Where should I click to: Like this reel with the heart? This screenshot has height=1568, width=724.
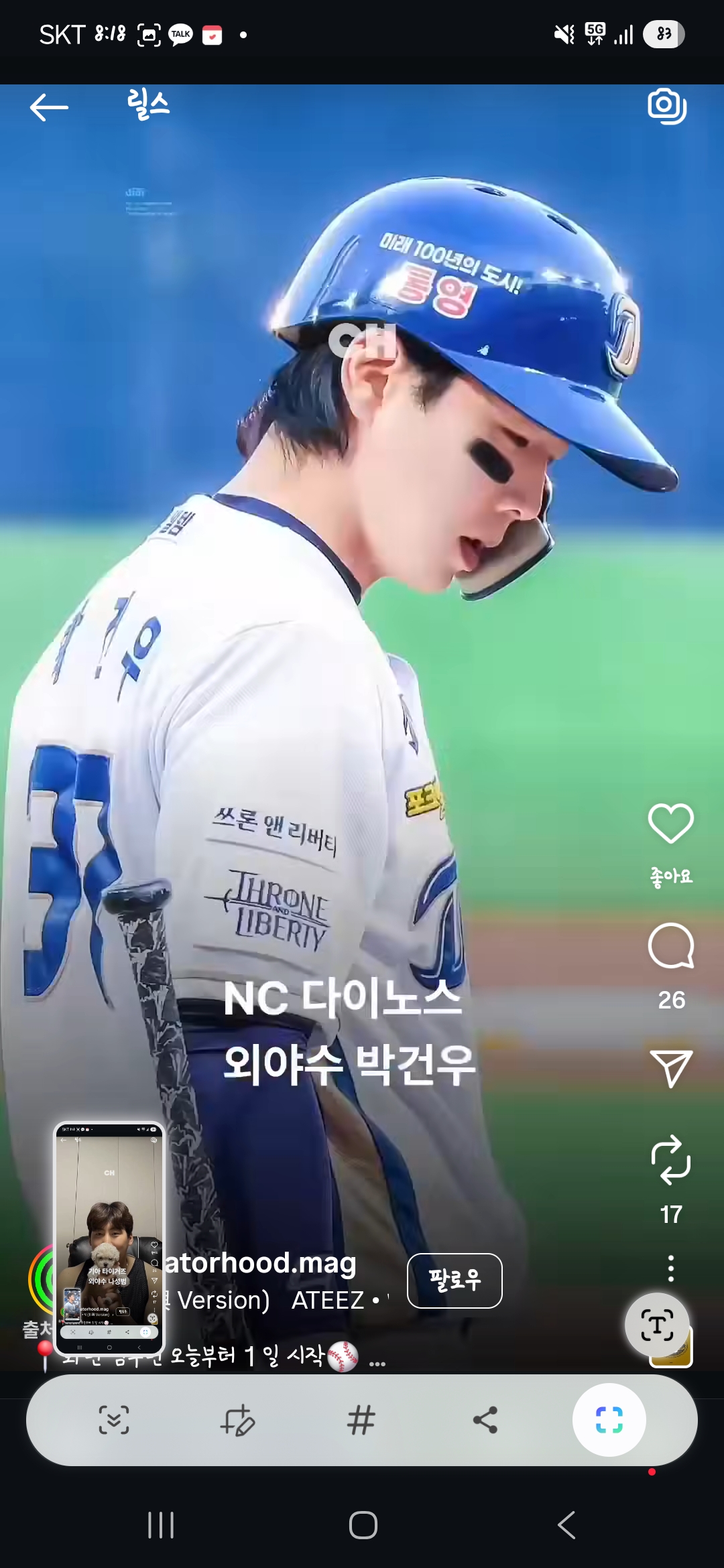[671, 823]
